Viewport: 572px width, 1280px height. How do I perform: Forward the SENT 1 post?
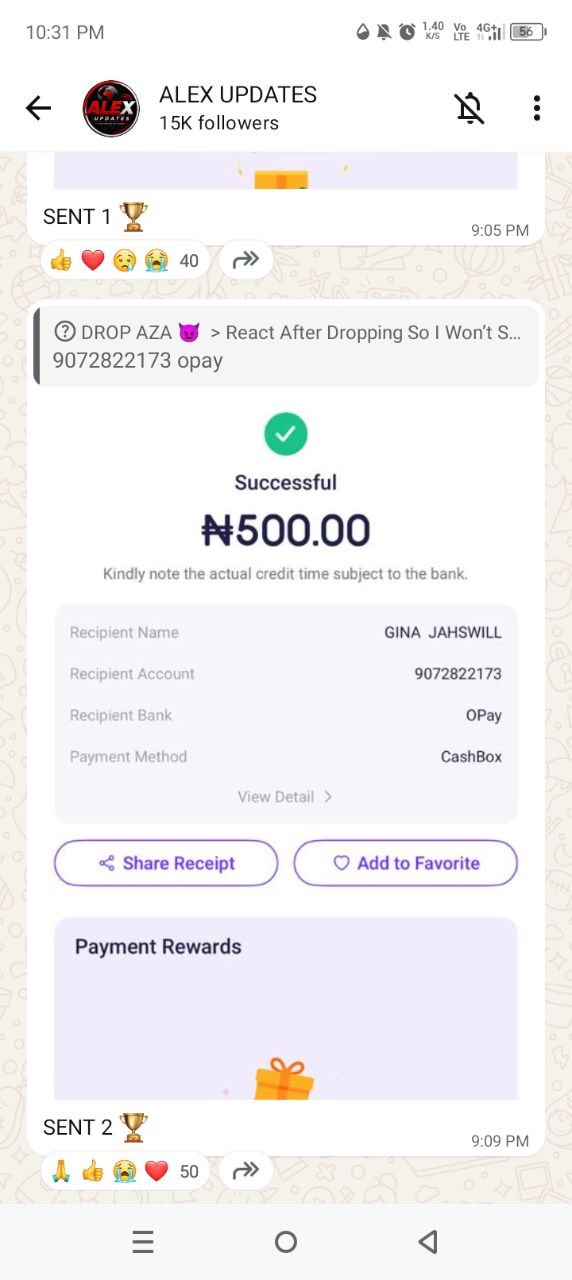pyautogui.click(x=246, y=261)
